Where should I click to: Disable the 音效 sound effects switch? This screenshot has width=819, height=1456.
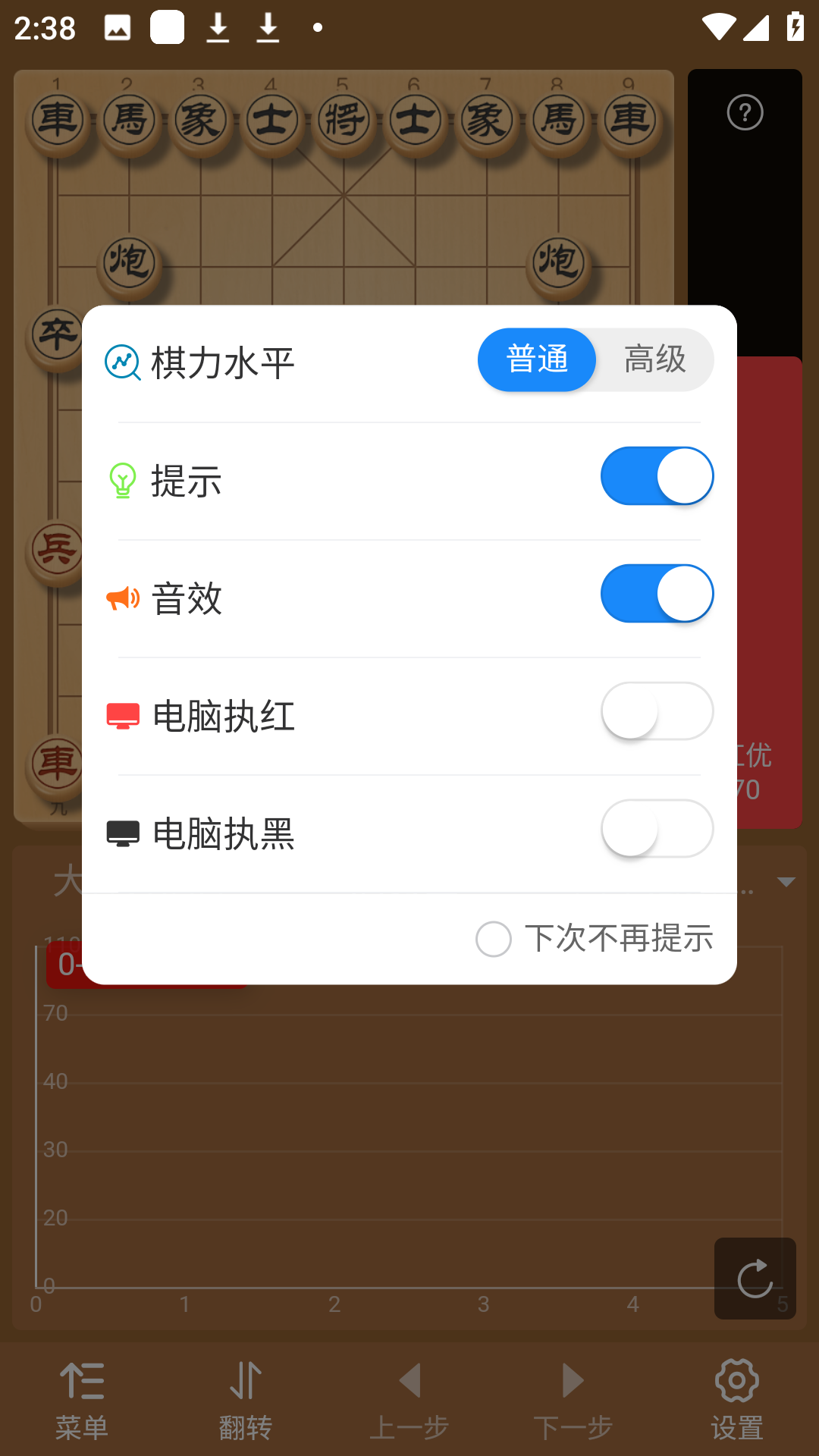pos(657,594)
